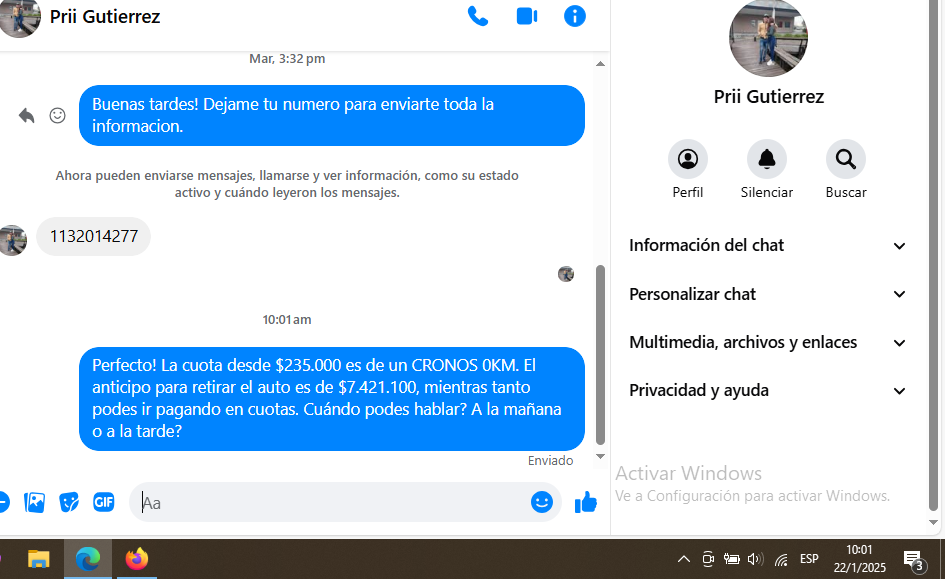945x579 pixels.
Task: Focus the Aa message input field
Action: (x=330, y=503)
